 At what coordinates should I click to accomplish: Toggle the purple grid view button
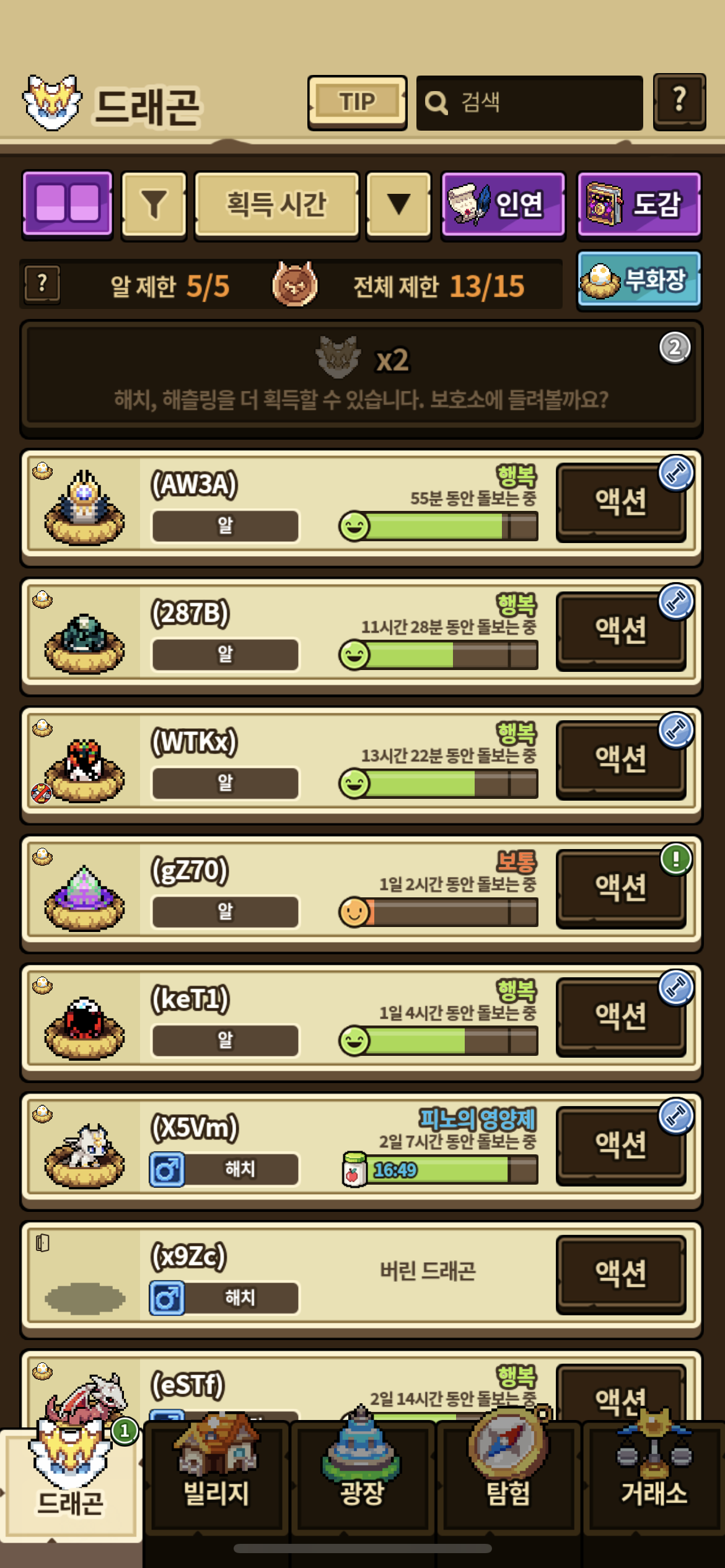pos(68,204)
